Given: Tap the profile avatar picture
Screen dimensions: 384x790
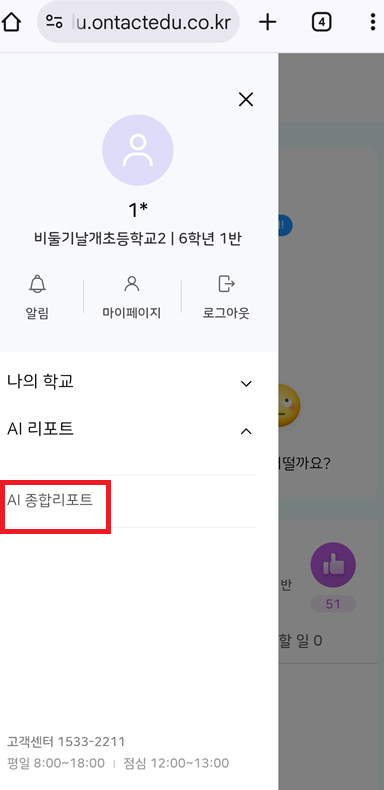Looking at the screenshot, I should coord(138,150).
